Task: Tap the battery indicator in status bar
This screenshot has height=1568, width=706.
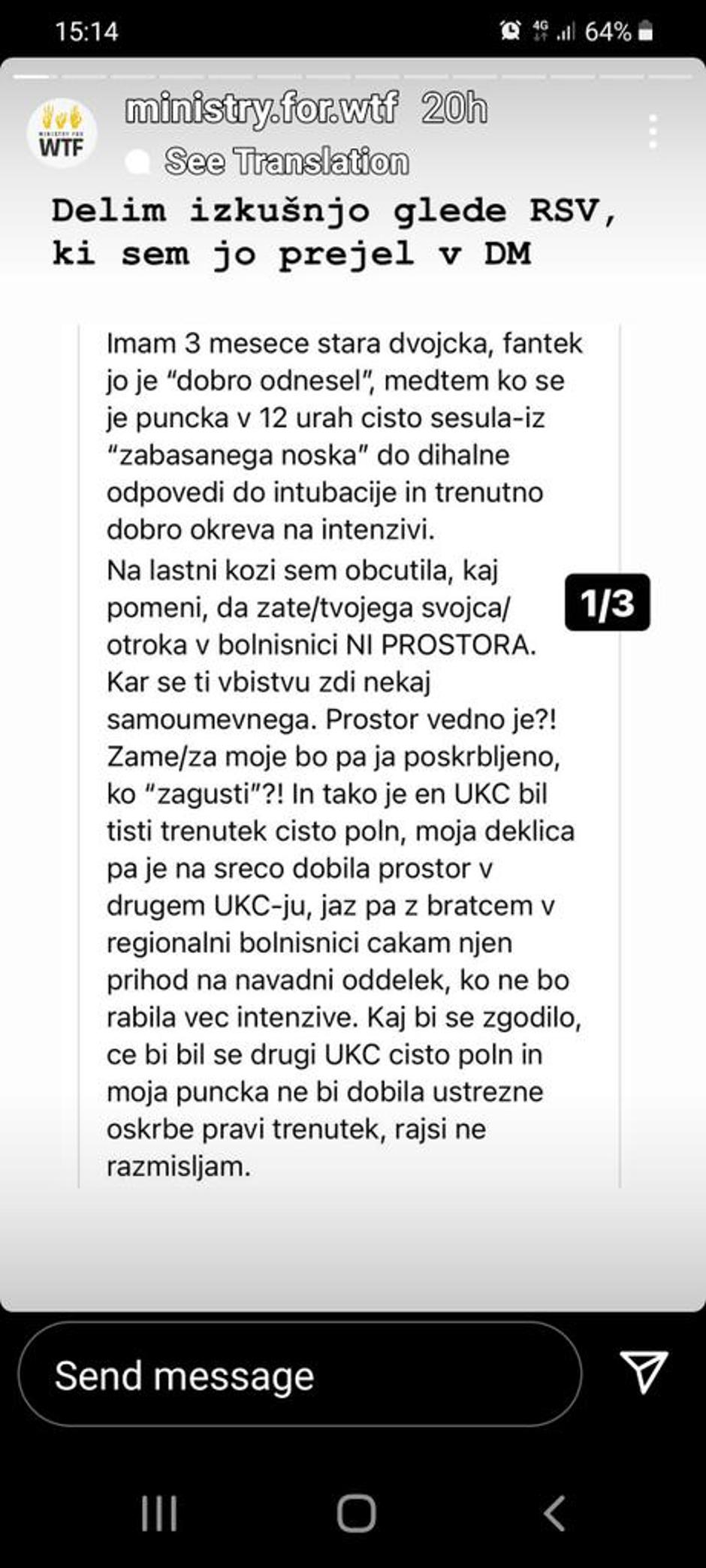Action: point(644,30)
